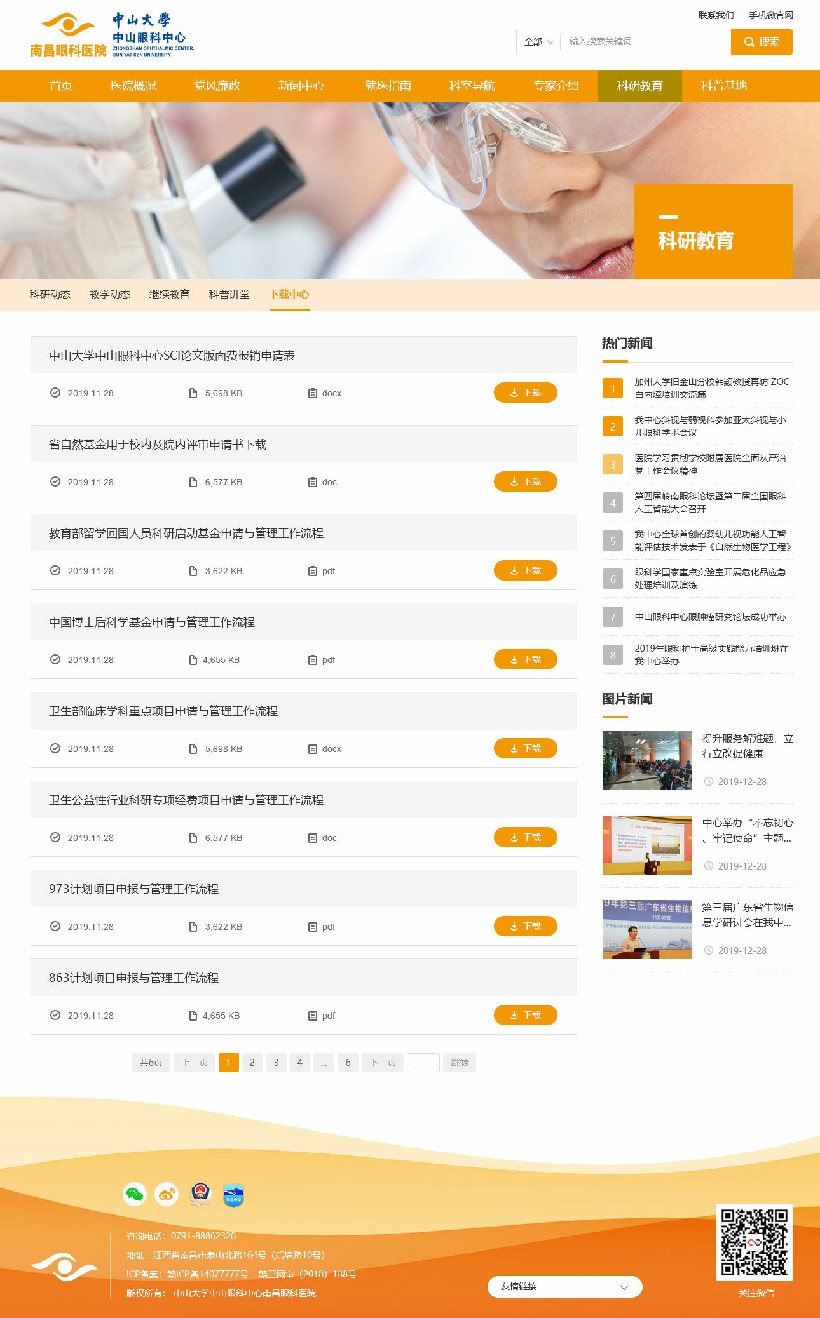Go to 专家介绍 in the main menu
The image size is (820, 1318).
(555, 86)
